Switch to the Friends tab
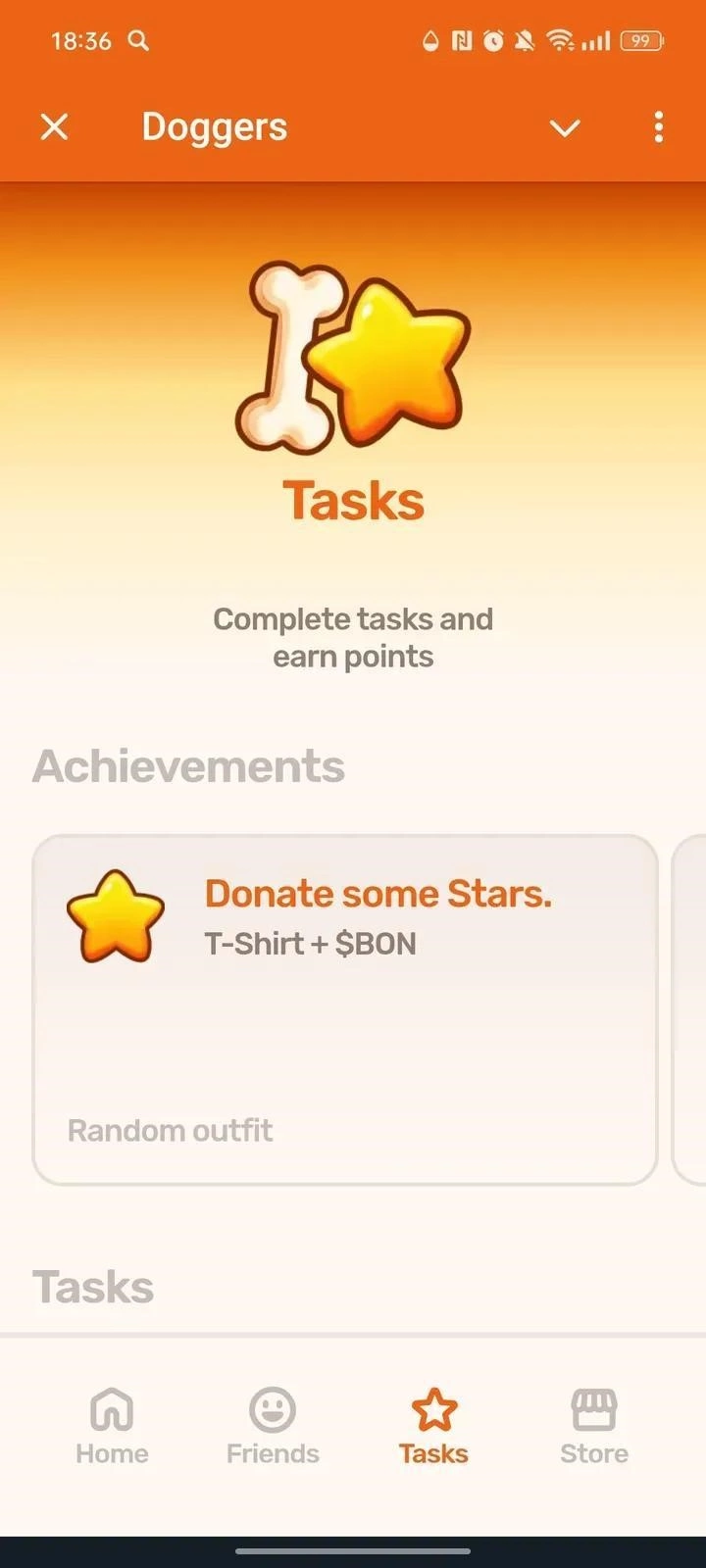The height and width of the screenshot is (1568, 706). point(273,1426)
